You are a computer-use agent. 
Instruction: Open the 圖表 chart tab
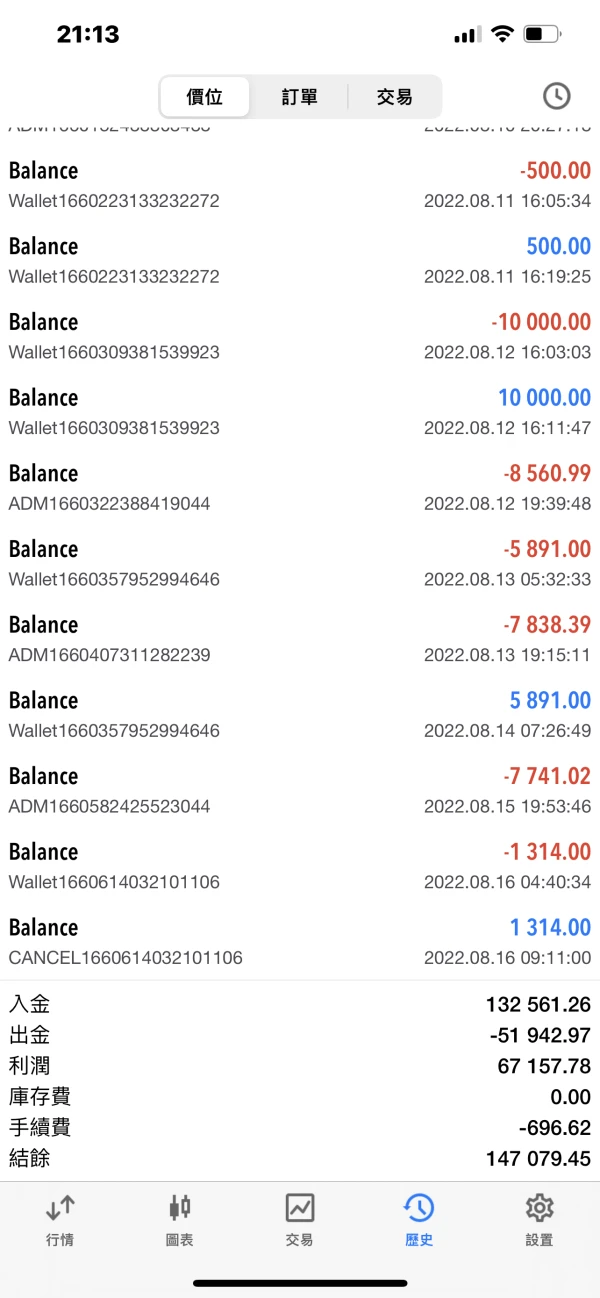(x=180, y=1219)
